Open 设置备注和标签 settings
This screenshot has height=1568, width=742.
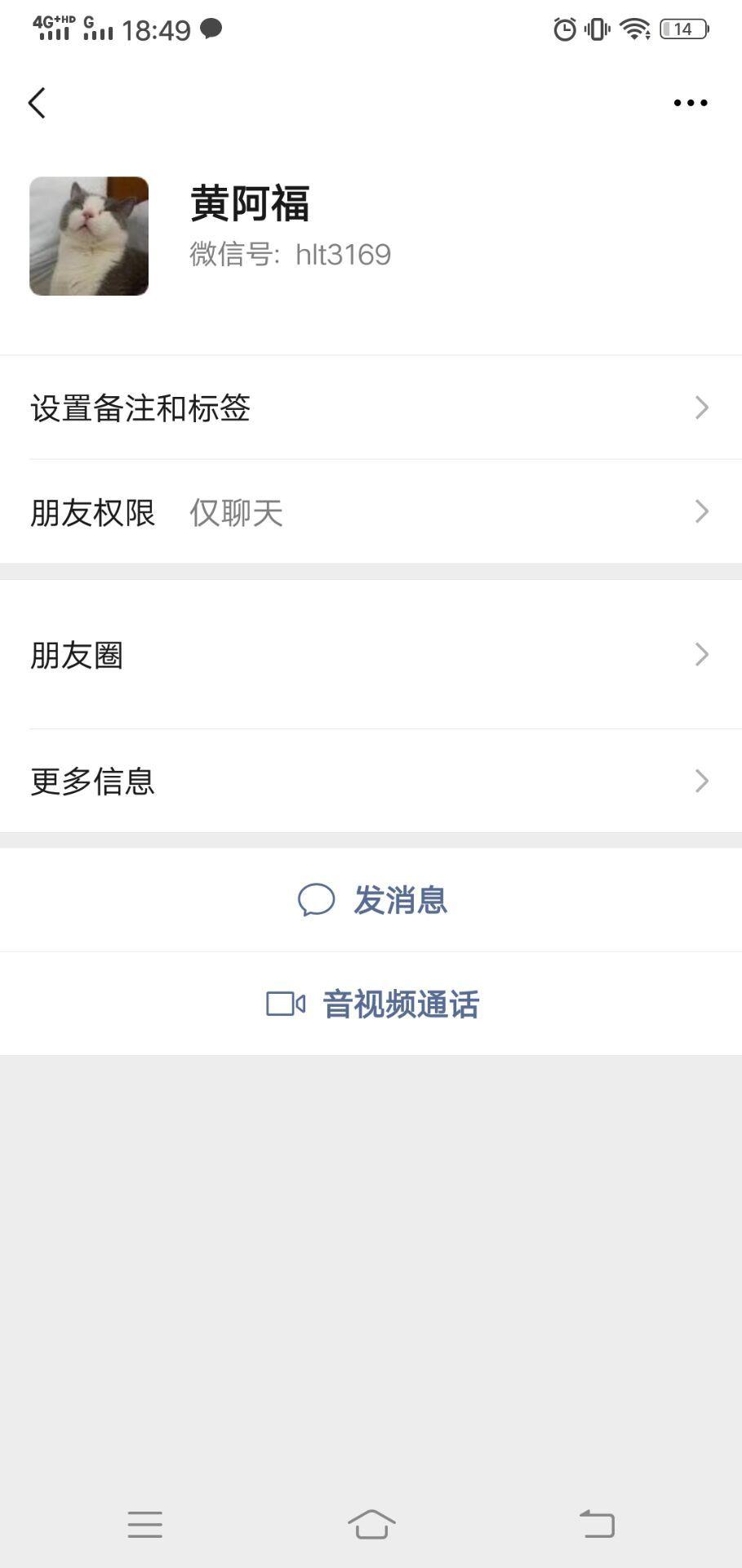(x=371, y=408)
